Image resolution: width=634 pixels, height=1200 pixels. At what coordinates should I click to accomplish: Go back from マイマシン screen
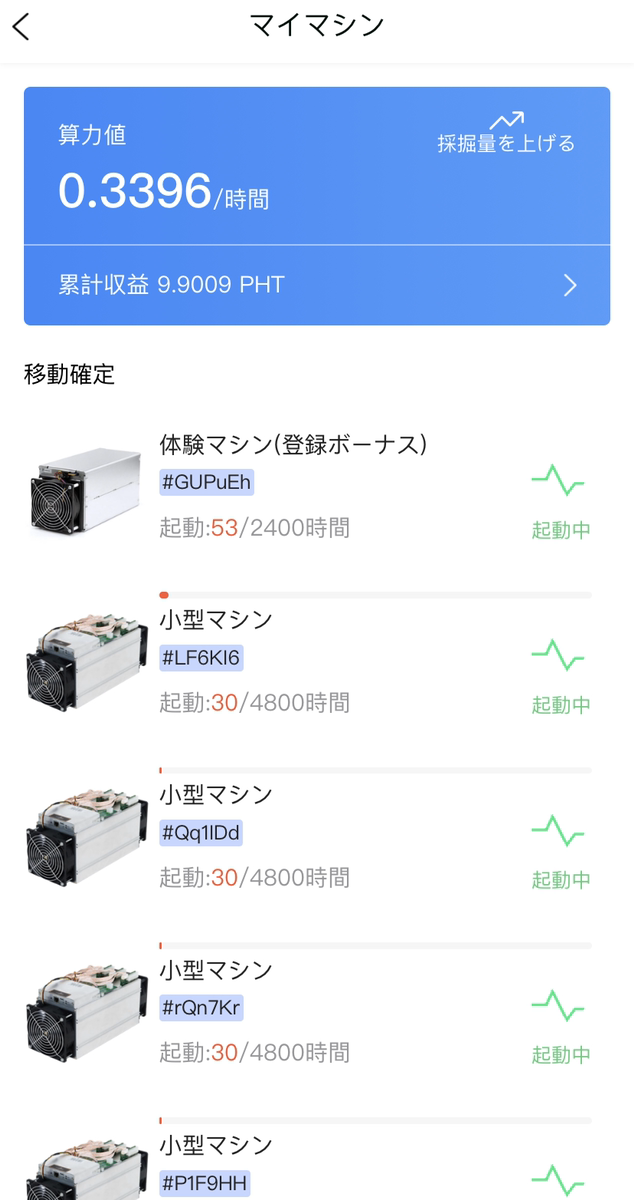(x=22, y=27)
